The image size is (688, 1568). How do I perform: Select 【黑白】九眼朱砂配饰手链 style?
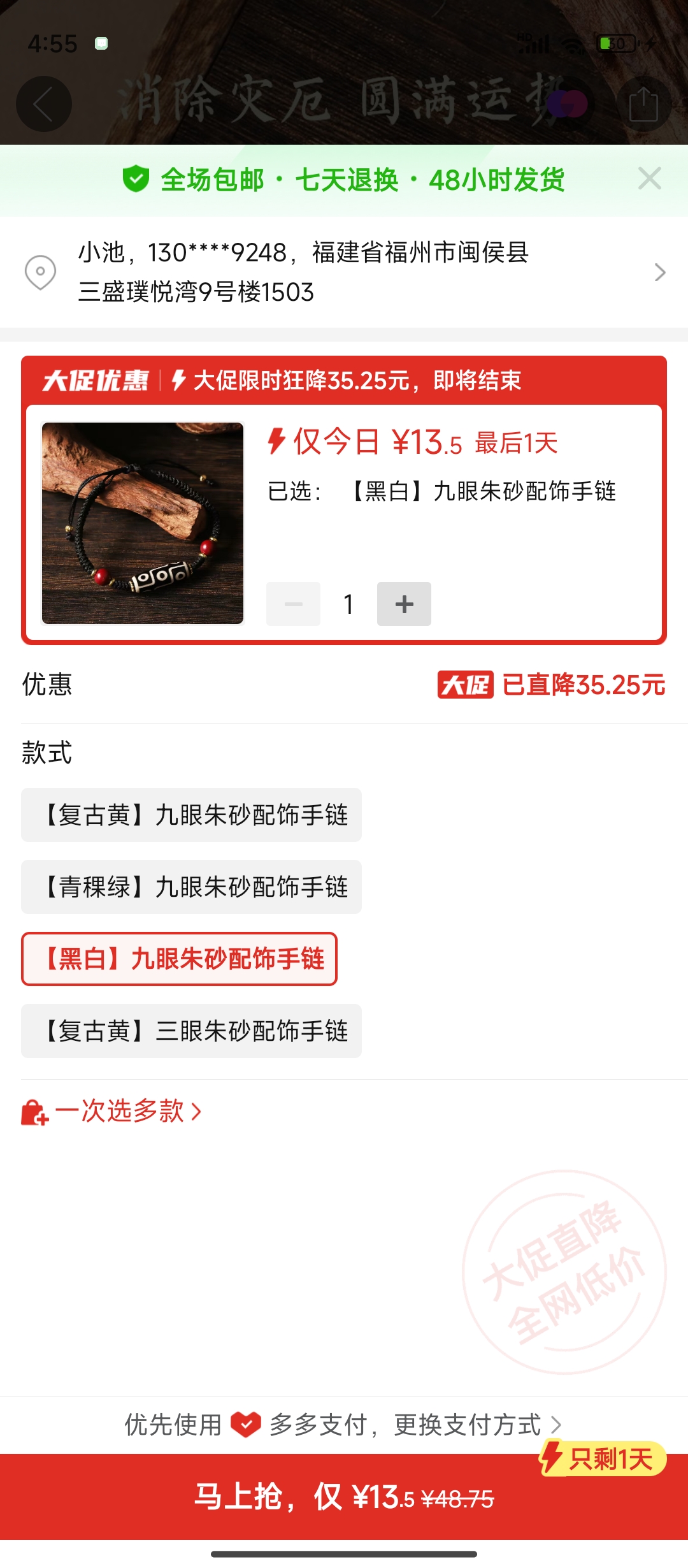click(179, 959)
